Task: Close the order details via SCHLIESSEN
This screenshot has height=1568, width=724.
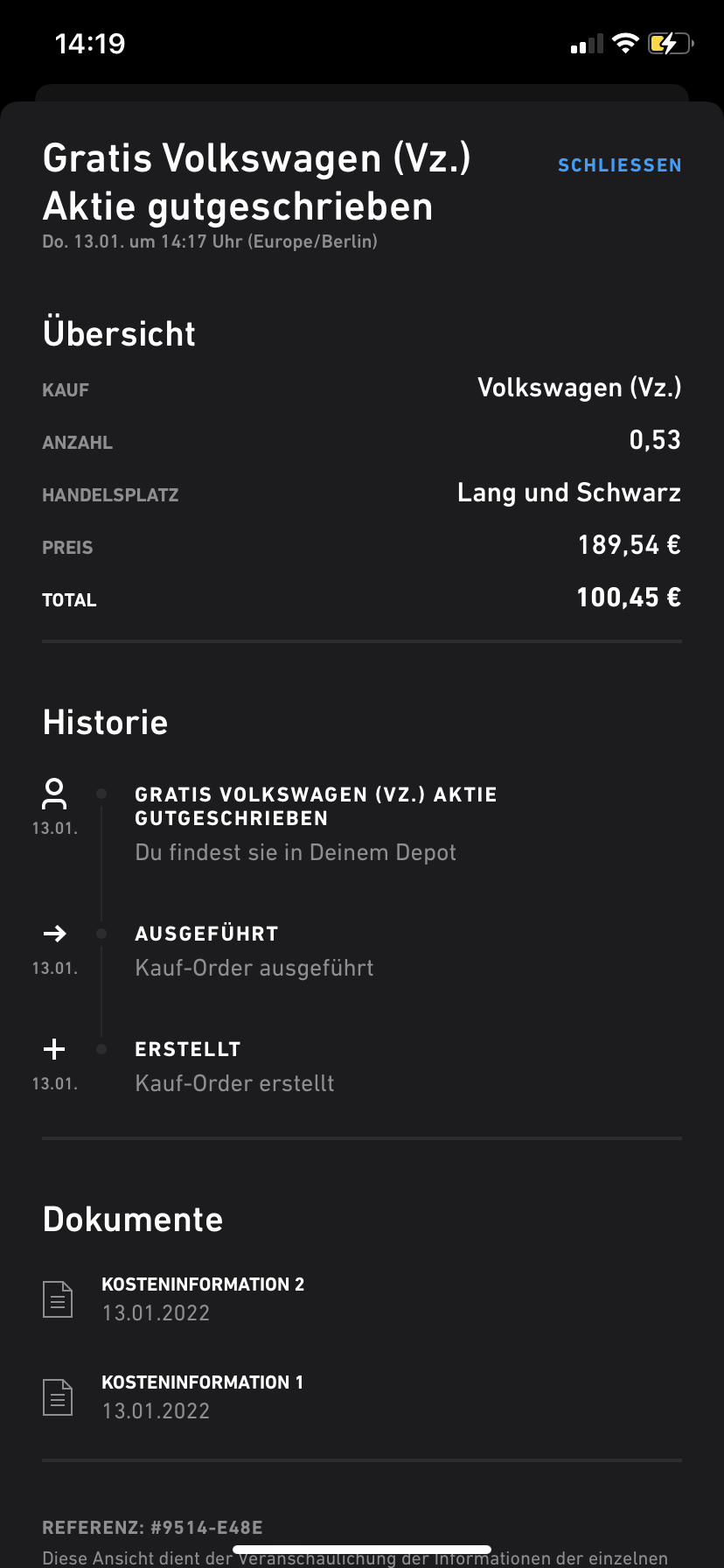Action: pos(619,165)
